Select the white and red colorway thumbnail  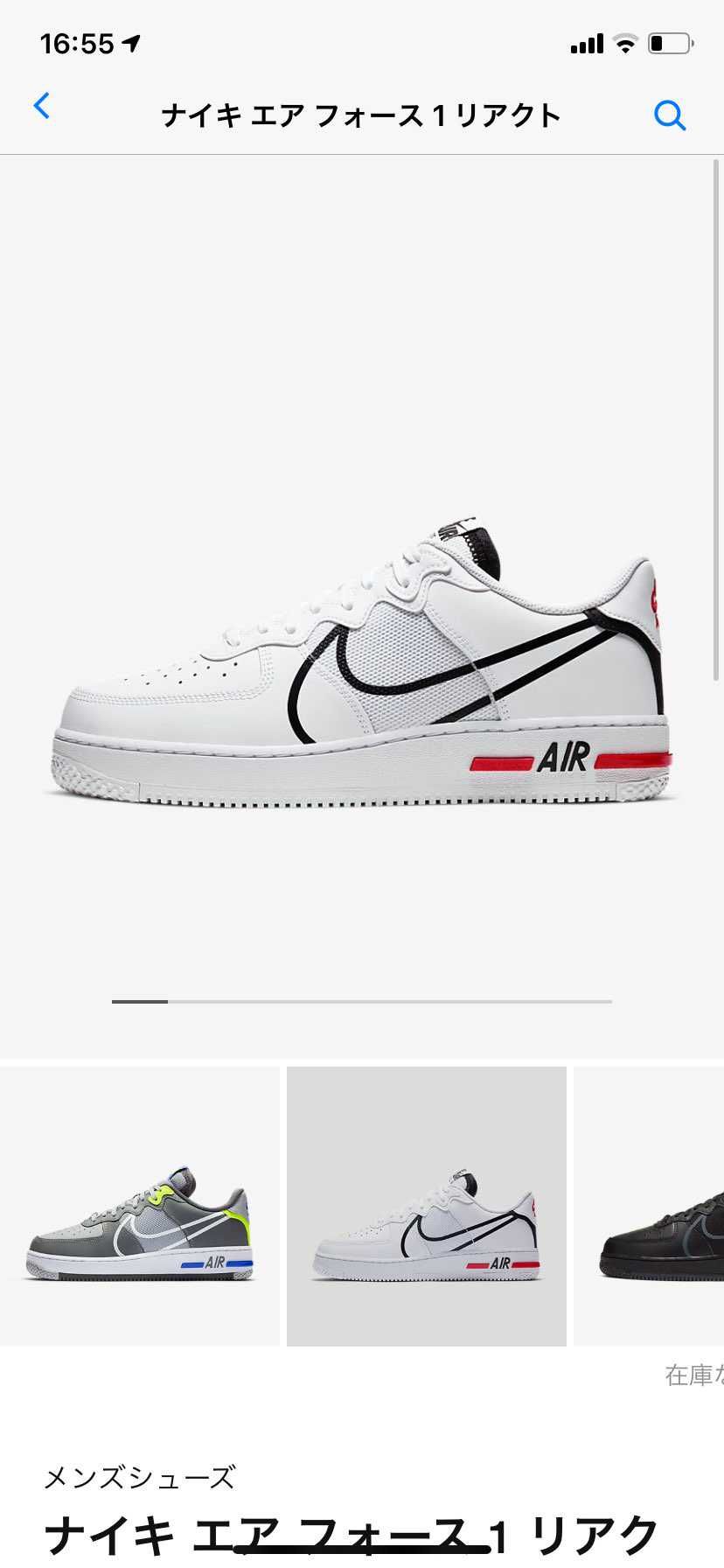(427, 1206)
